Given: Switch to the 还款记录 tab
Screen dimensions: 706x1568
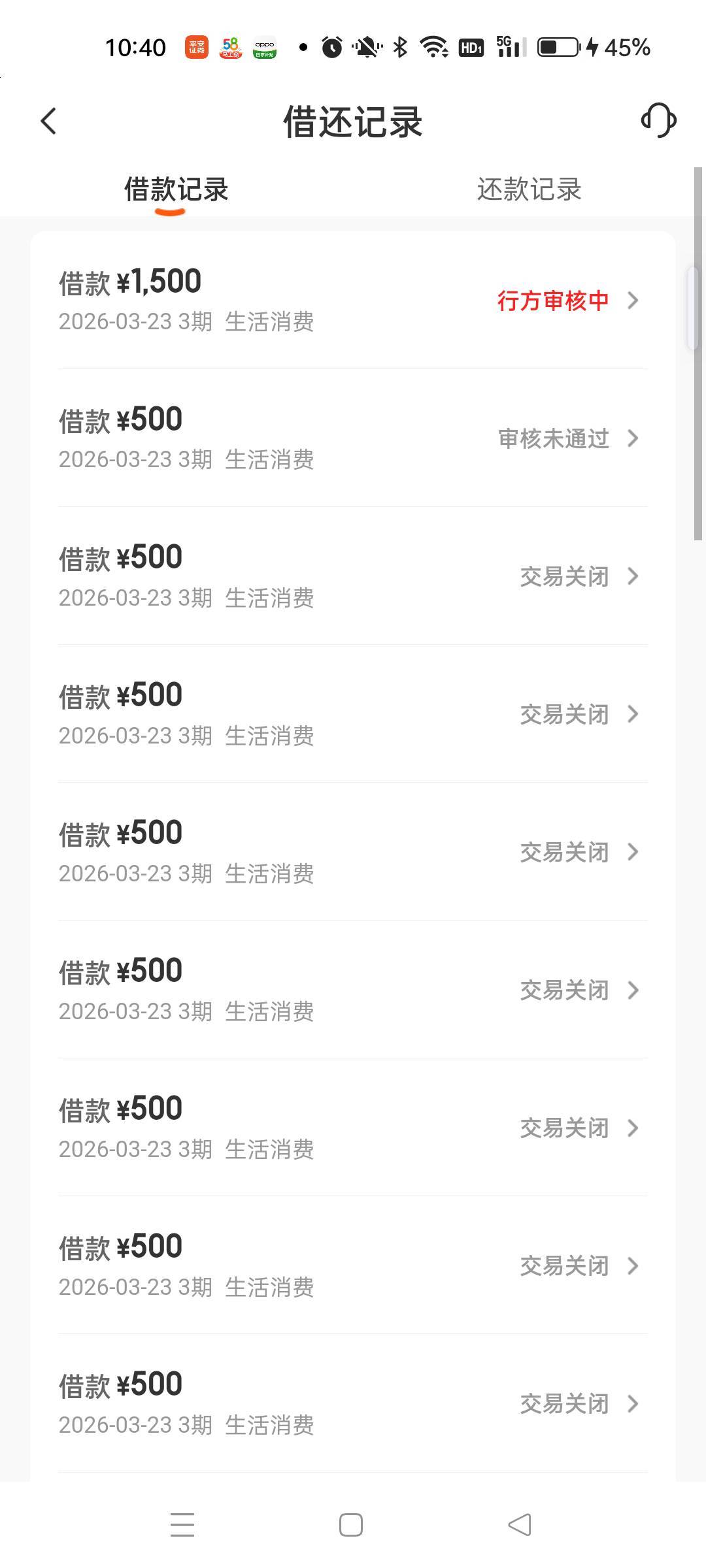Looking at the screenshot, I should 529,190.
